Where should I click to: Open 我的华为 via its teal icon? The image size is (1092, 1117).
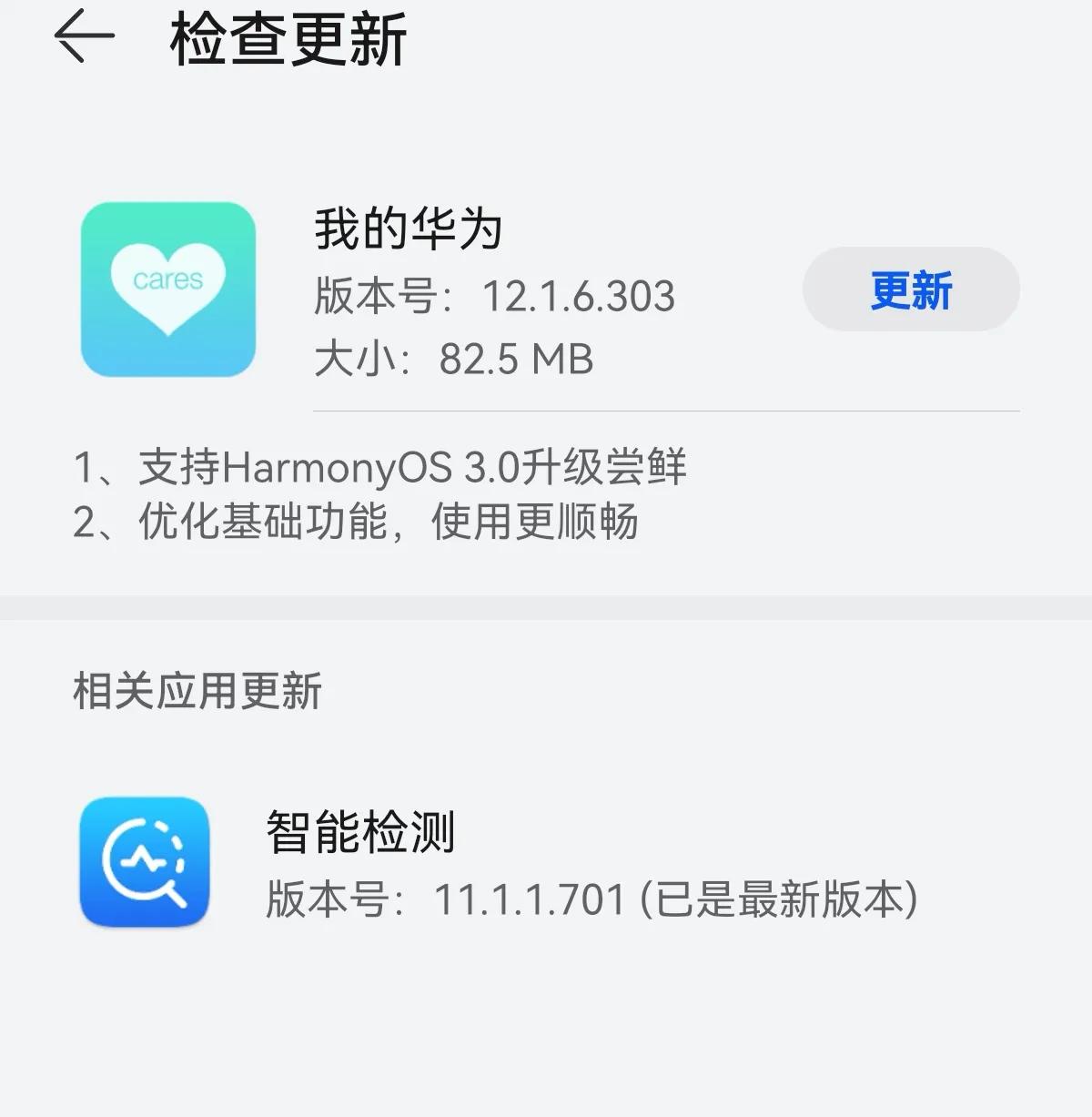[x=168, y=291]
